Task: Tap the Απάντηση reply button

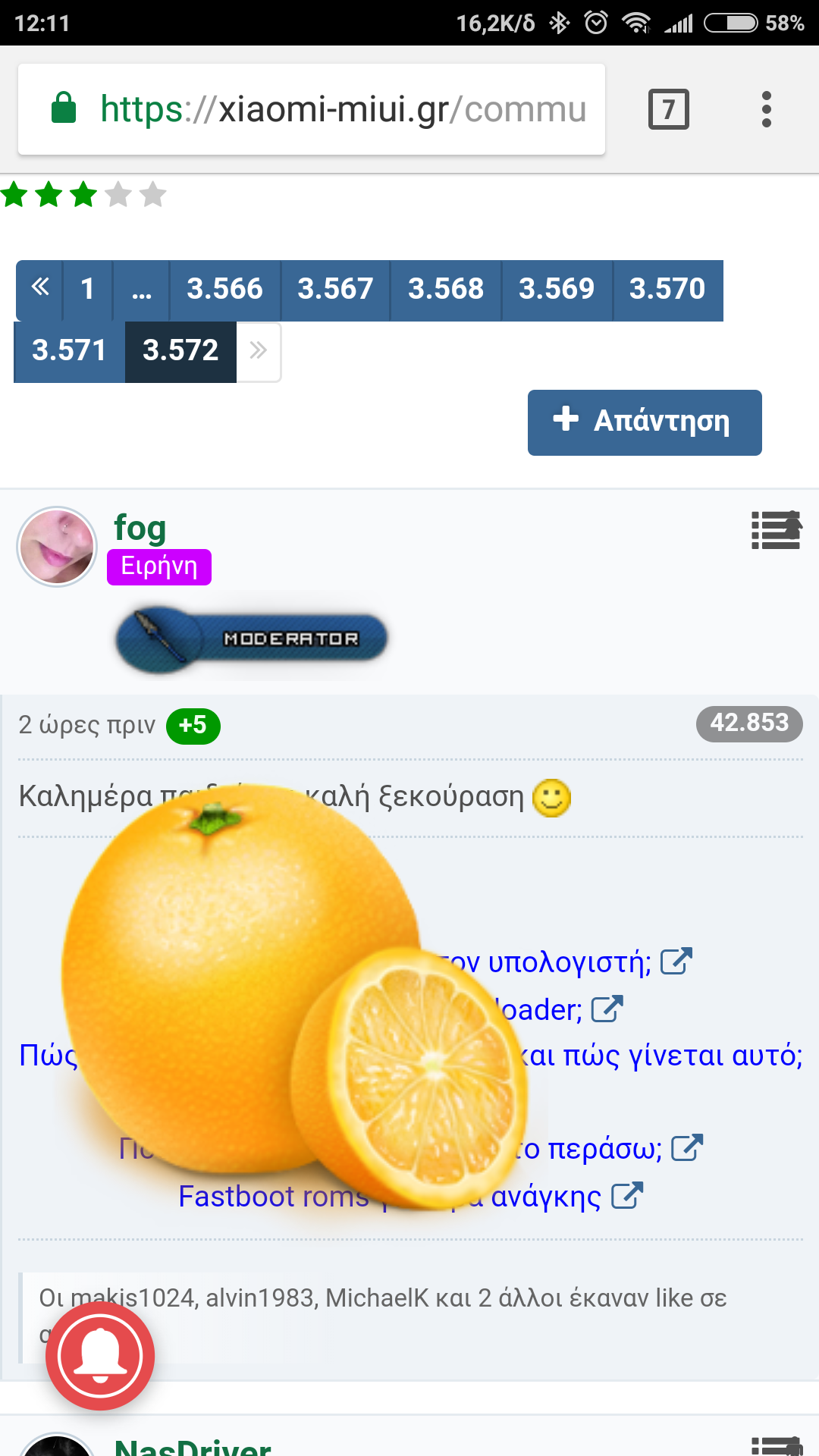Action: point(645,422)
